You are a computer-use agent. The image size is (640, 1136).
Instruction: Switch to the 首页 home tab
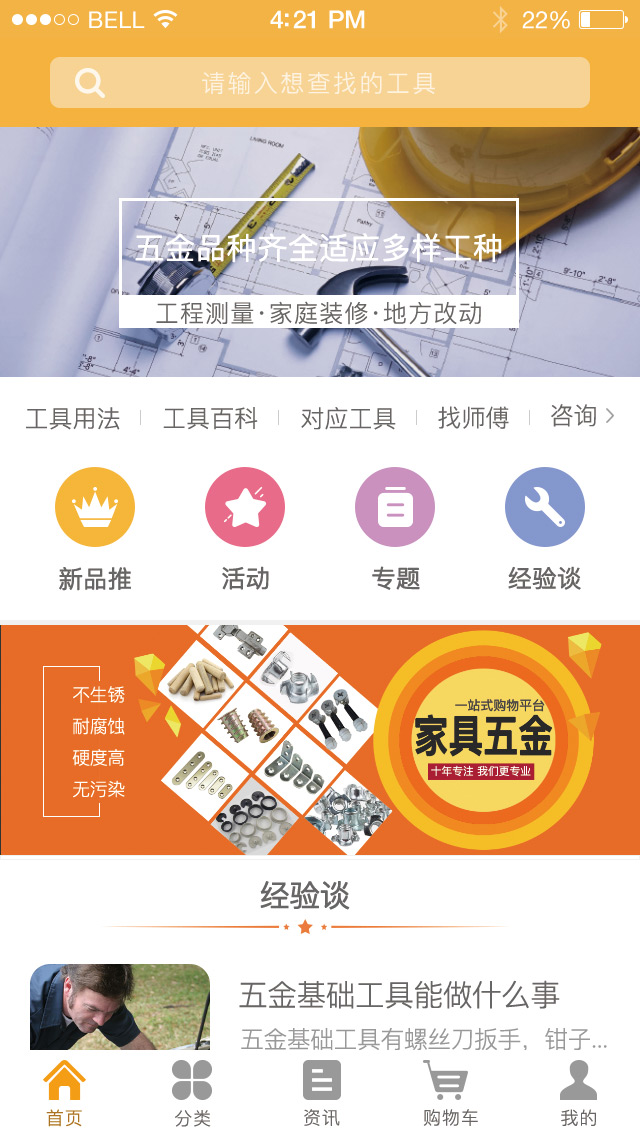(x=65, y=1093)
